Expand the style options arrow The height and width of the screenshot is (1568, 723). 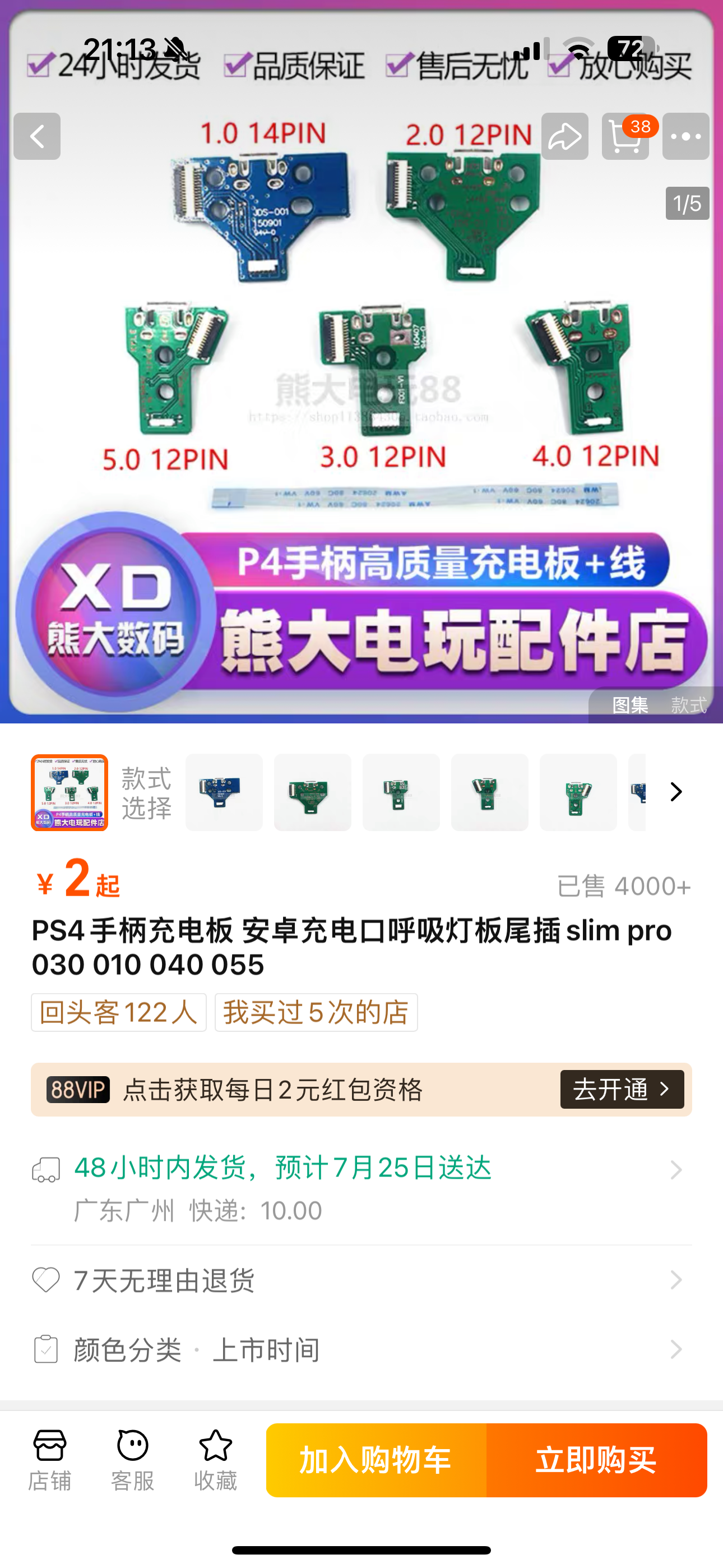coord(675,792)
